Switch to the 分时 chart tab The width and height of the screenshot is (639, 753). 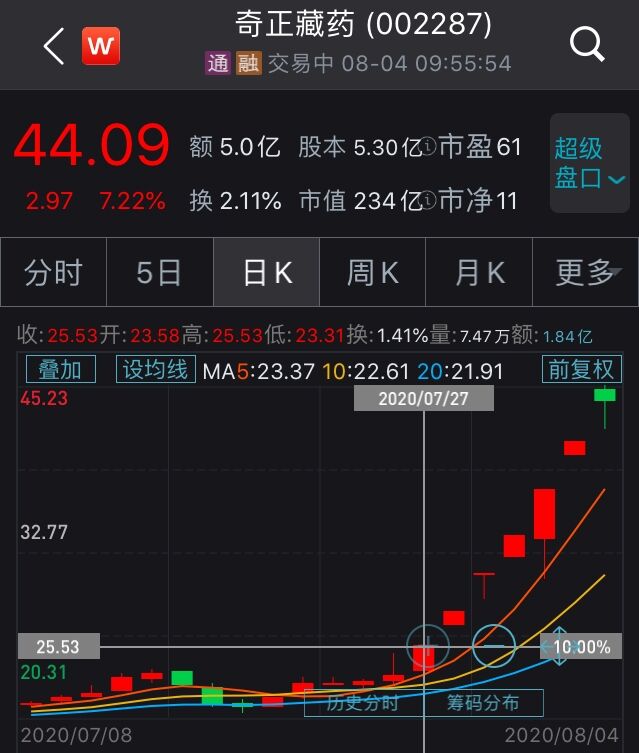pyautogui.click(x=53, y=272)
